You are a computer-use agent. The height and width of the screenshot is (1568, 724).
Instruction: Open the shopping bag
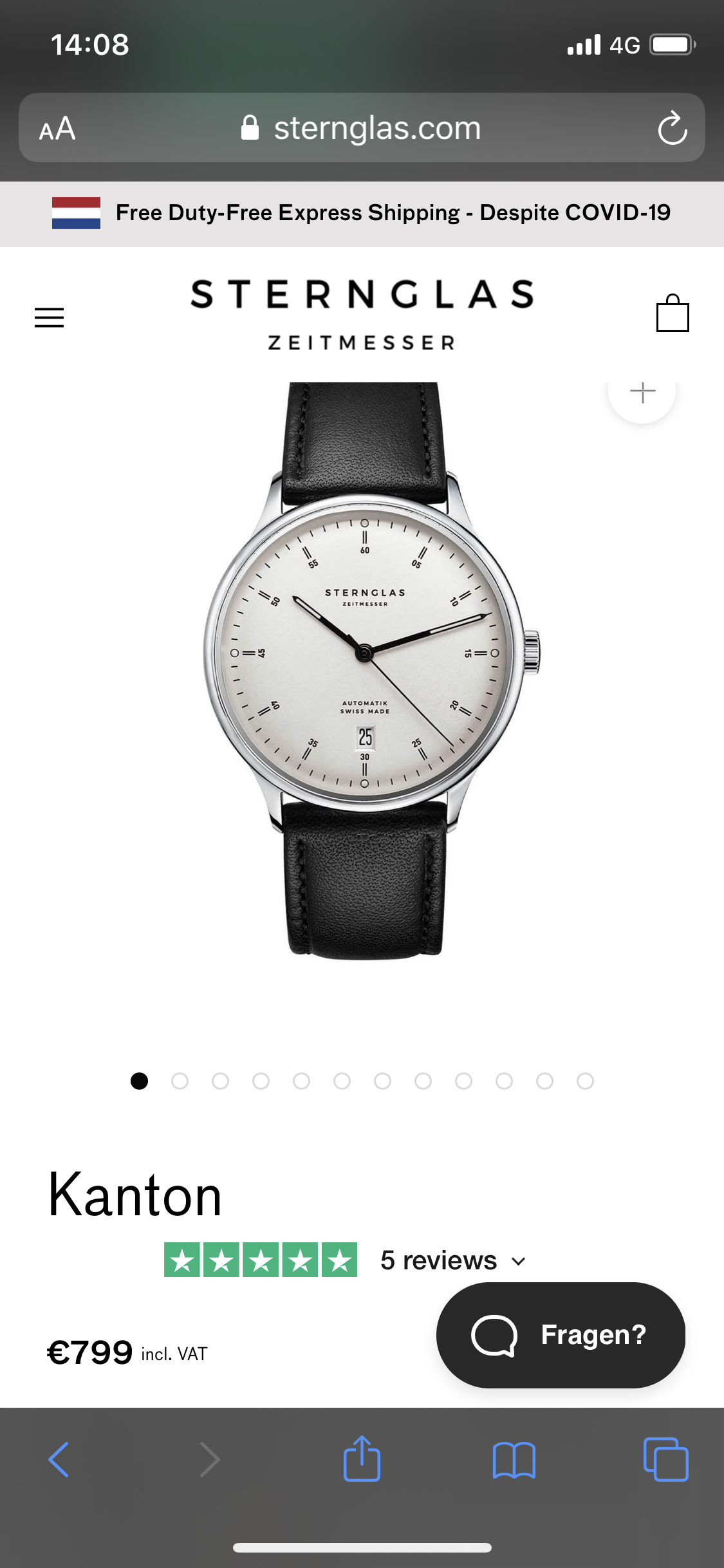[x=673, y=313]
